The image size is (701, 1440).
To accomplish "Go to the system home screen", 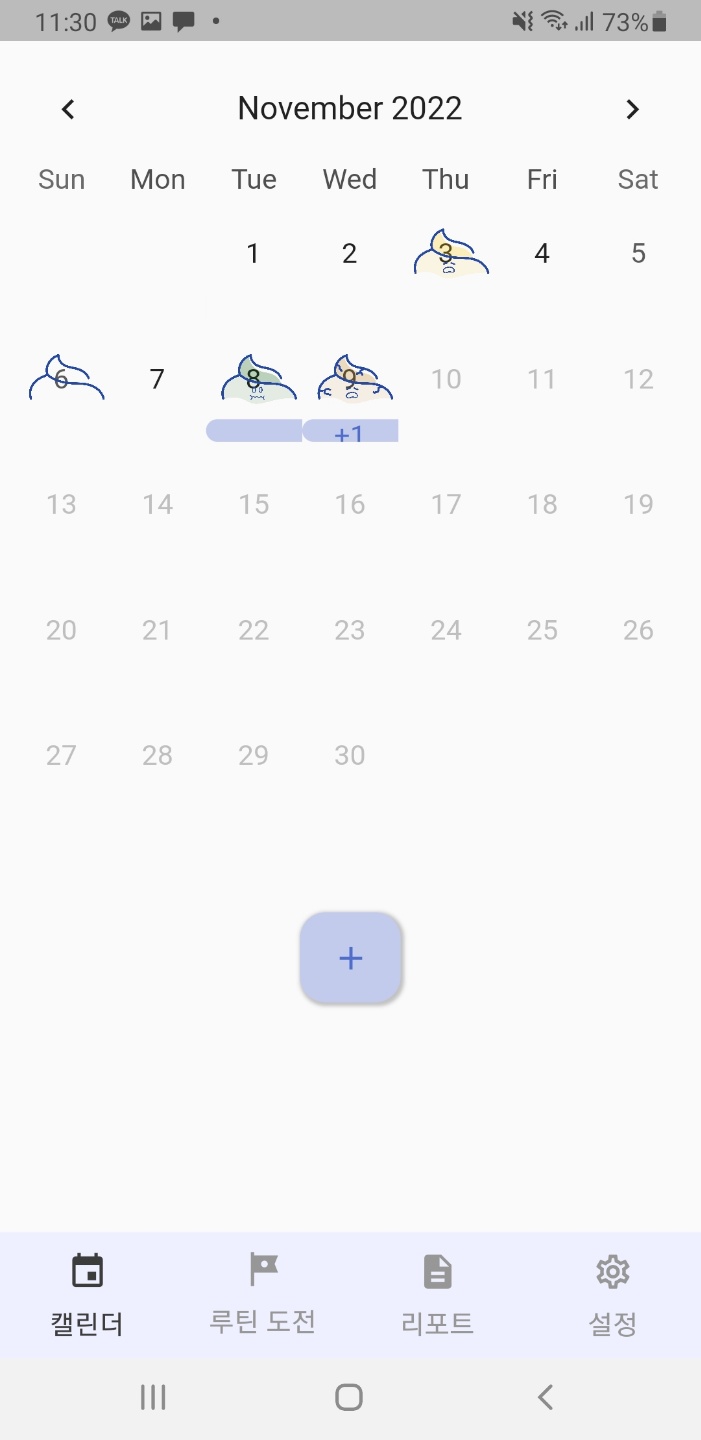I will coord(349,1397).
